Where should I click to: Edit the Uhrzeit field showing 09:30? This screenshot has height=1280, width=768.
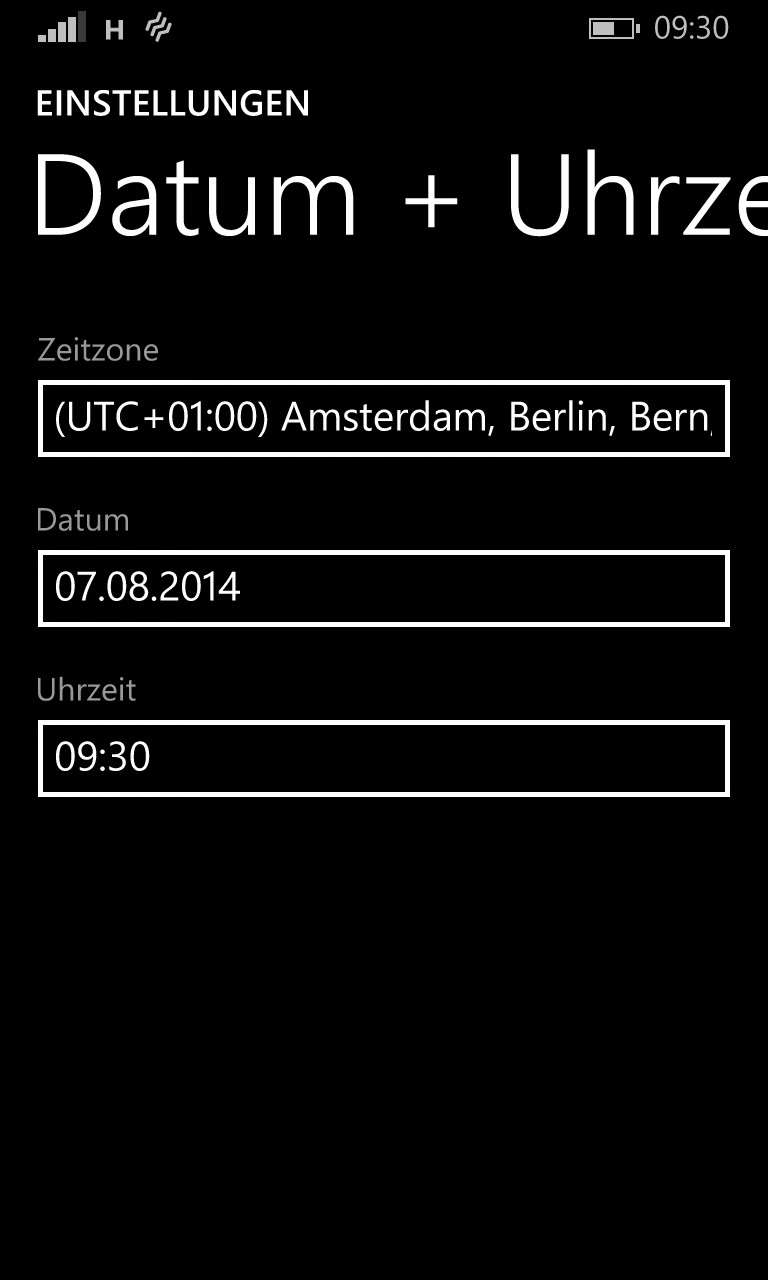point(384,758)
